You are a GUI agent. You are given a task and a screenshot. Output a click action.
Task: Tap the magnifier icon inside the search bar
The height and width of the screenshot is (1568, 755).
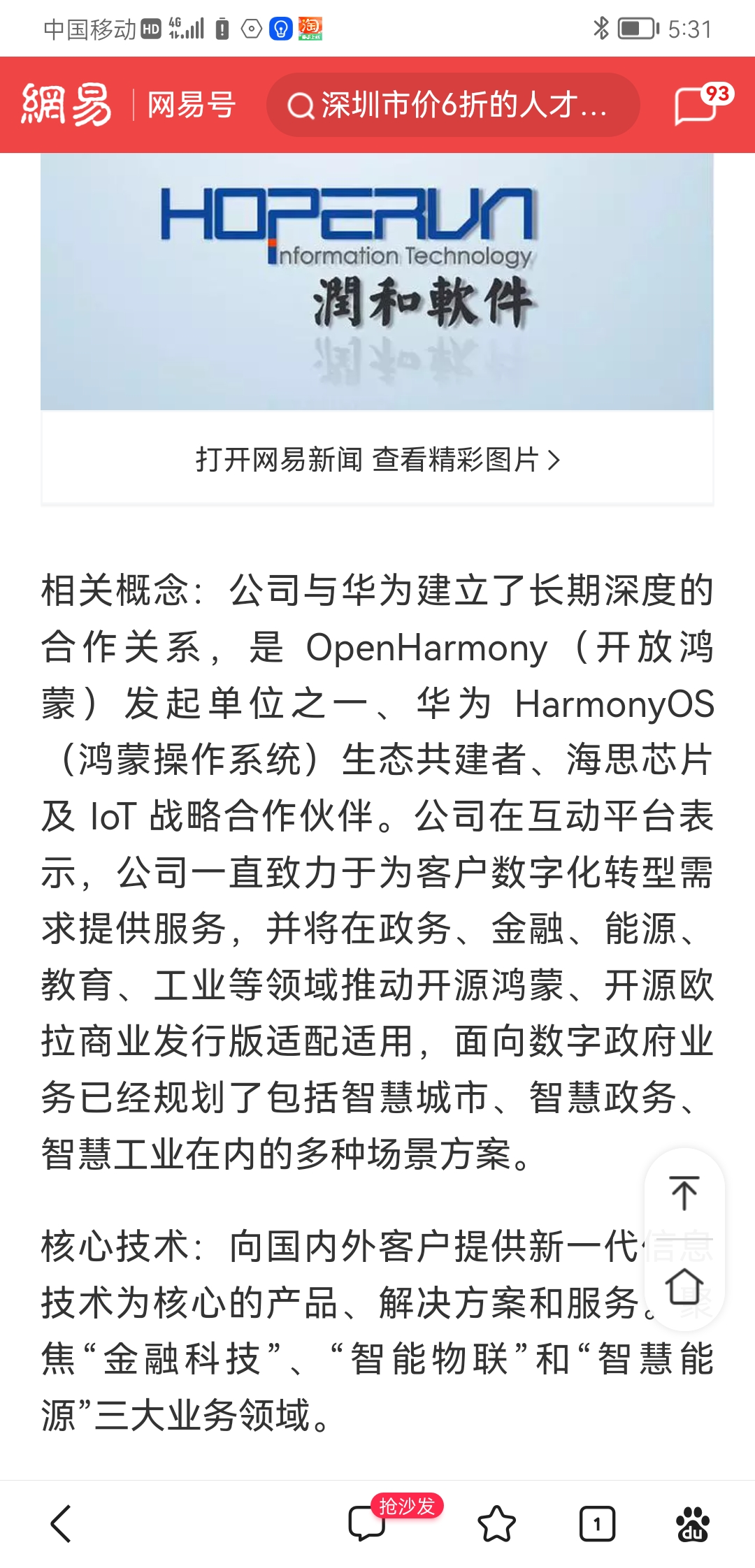(301, 105)
